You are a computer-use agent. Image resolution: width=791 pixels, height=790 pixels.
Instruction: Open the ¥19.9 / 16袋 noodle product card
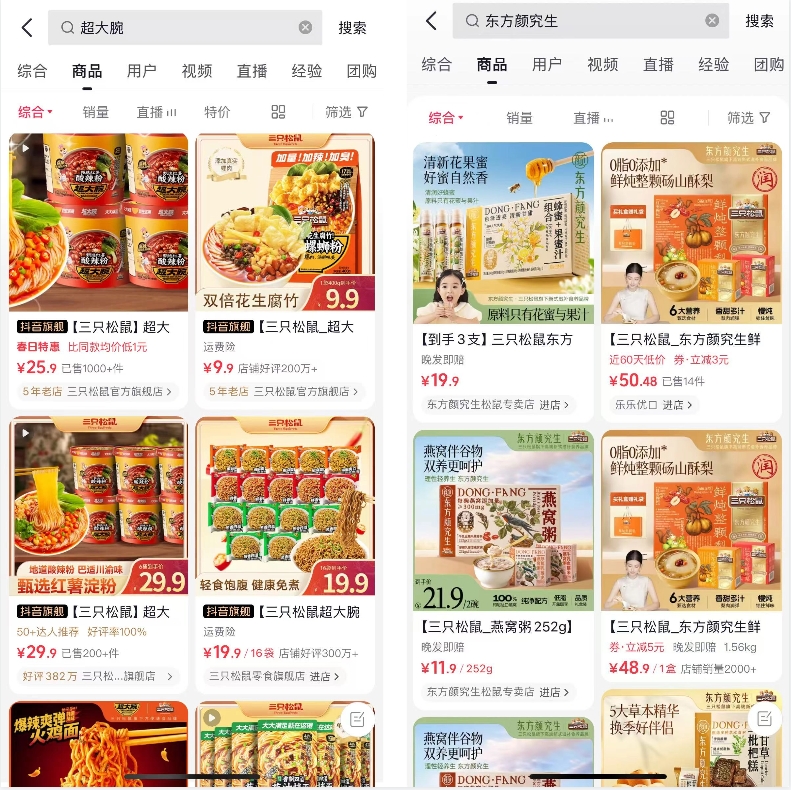click(285, 554)
